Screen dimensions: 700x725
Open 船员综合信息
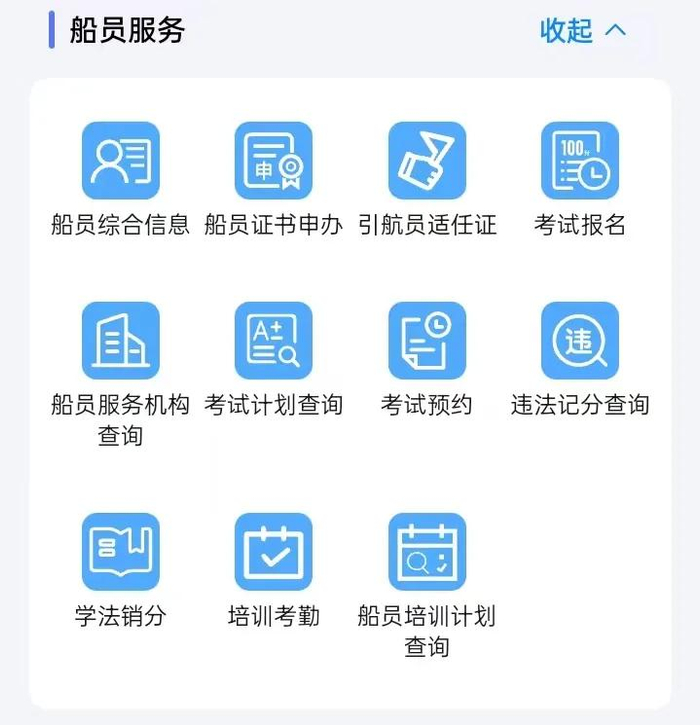click(120, 161)
